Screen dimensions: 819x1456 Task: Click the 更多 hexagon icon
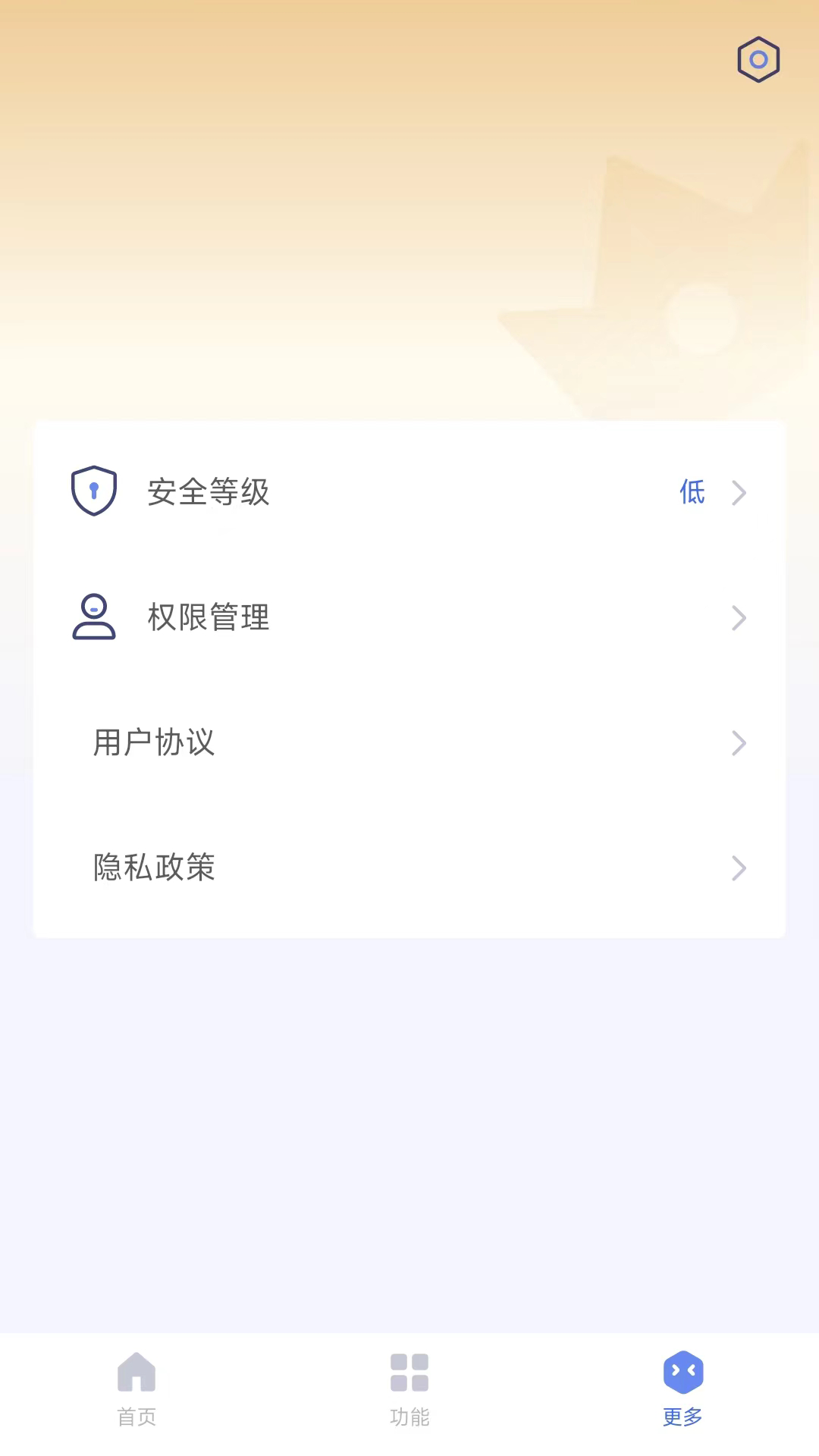click(682, 1373)
